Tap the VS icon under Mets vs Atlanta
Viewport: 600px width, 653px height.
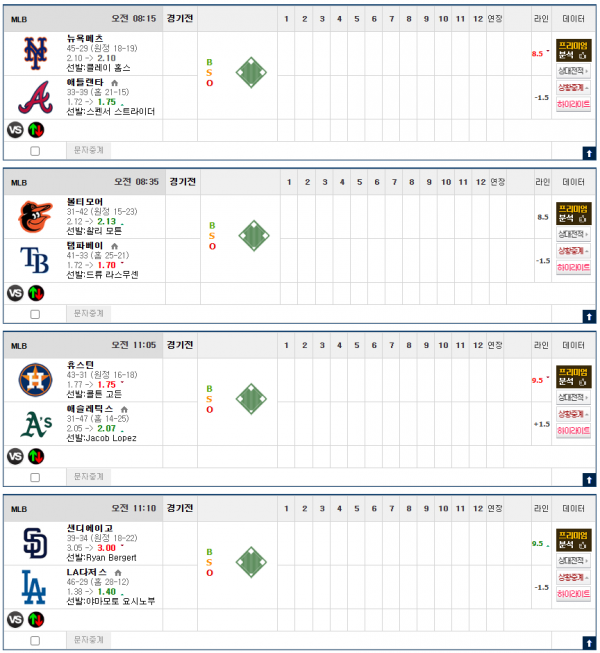(15, 130)
